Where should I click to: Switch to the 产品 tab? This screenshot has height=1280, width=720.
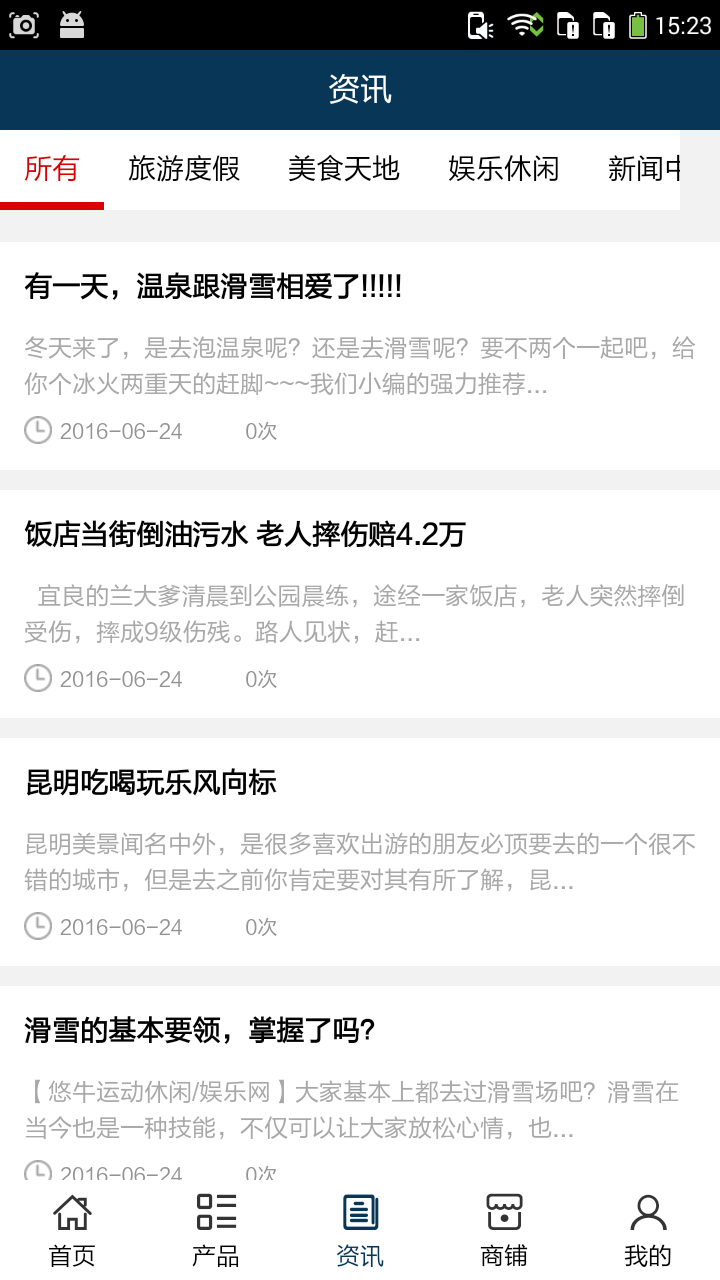click(x=216, y=1230)
